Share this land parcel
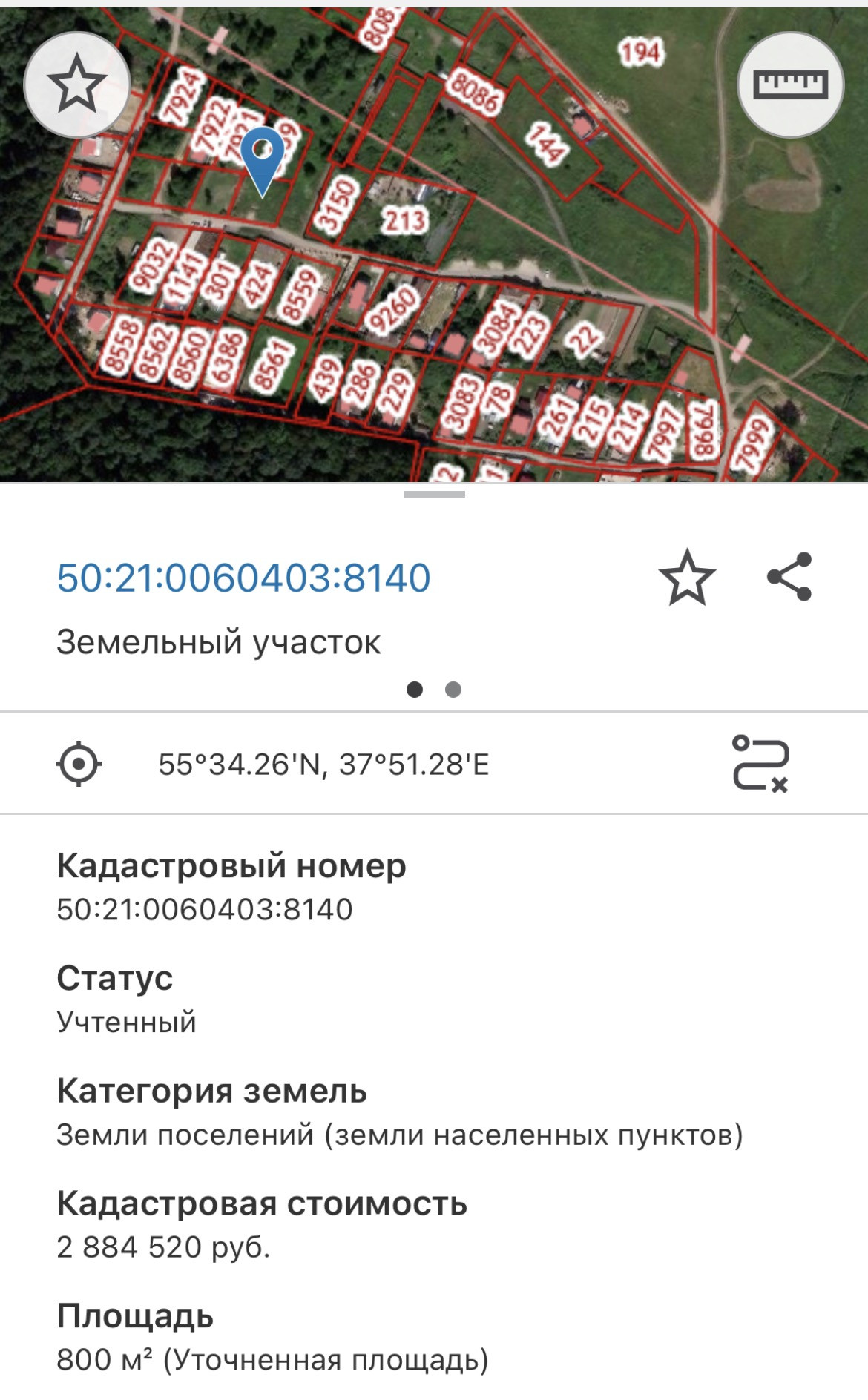Viewport: 868px width, 1400px height. click(x=789, y=577)
